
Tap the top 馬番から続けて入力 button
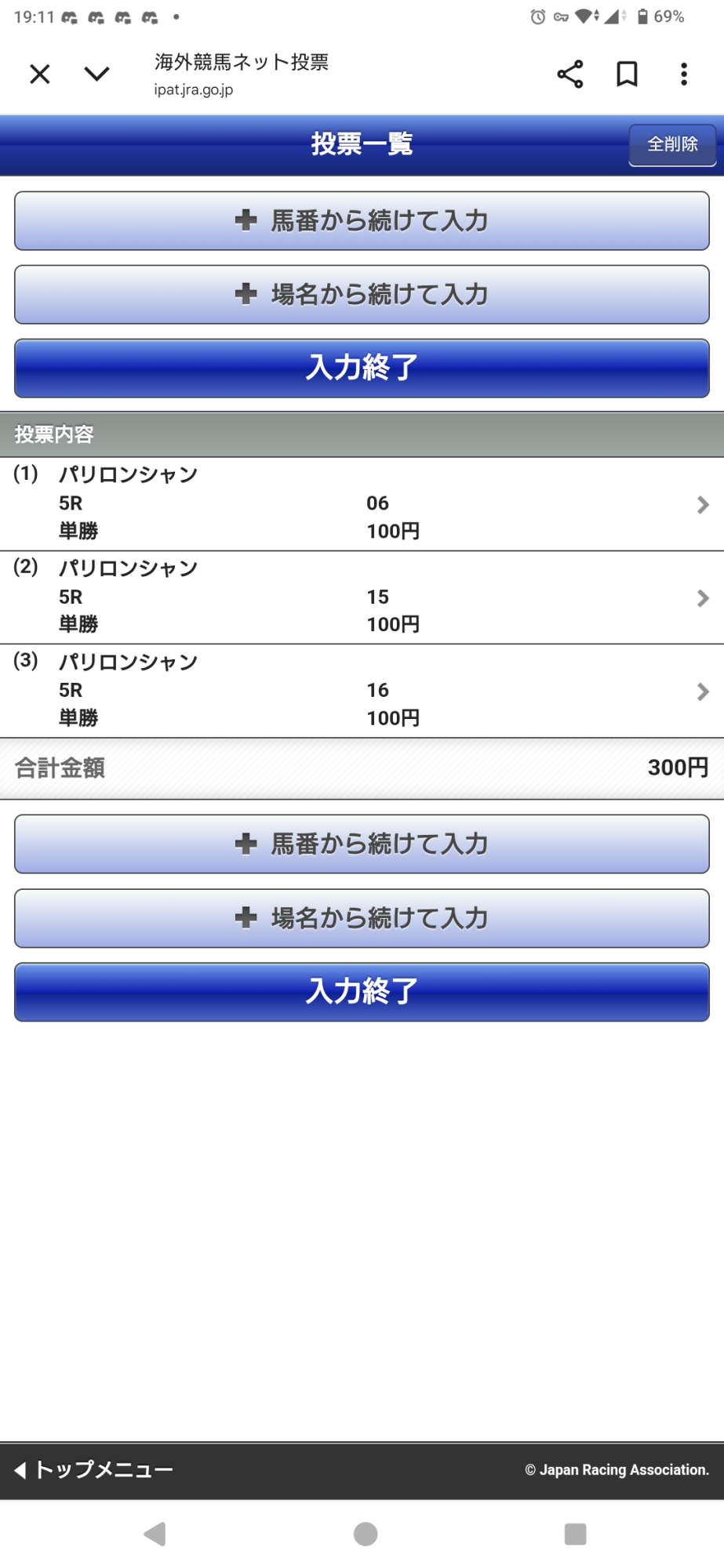click(x=362, y=221)
